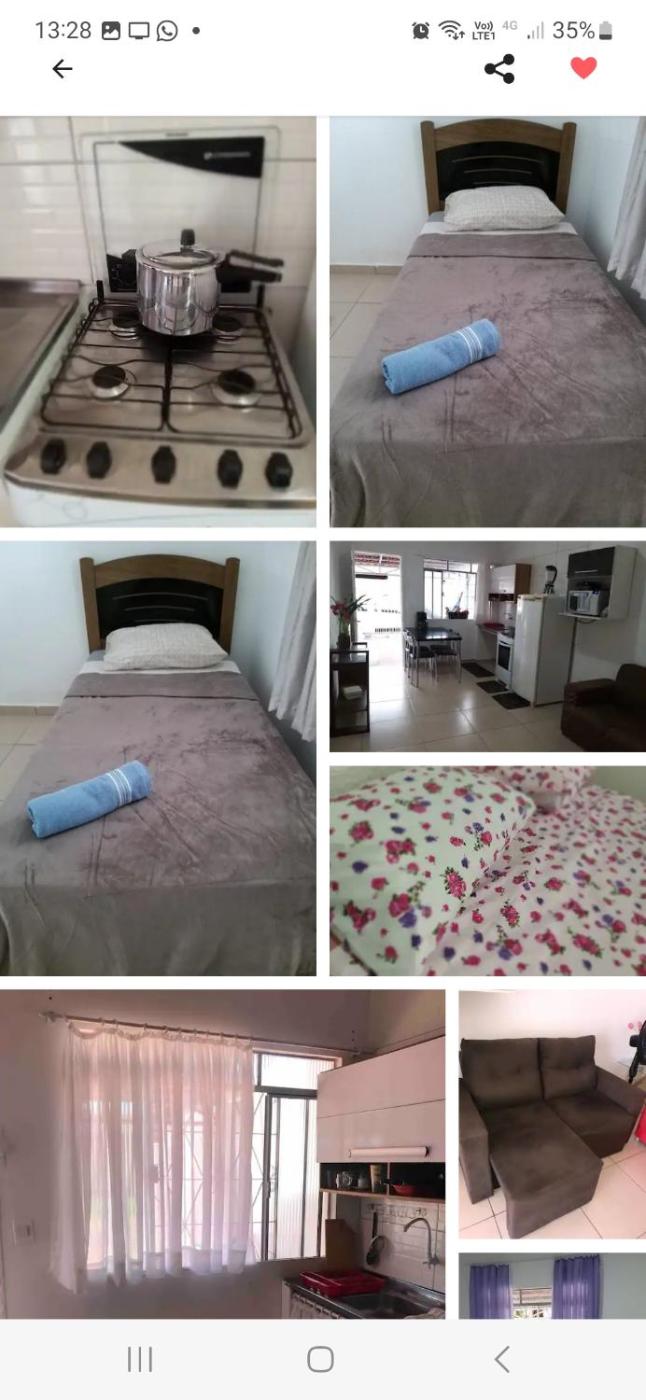
Task: Share this listing
Action: point(499,69)
